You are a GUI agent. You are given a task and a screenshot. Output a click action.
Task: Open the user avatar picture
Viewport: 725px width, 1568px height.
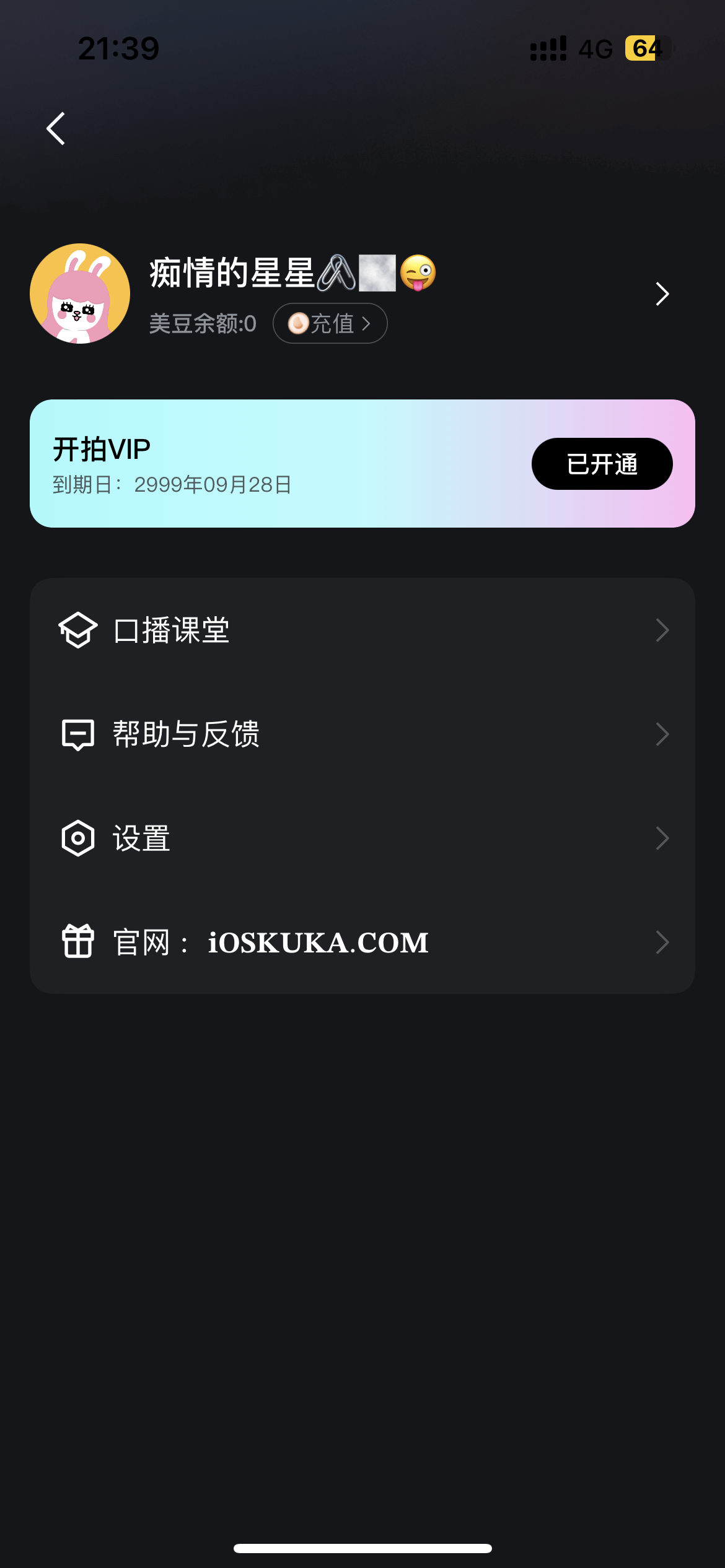tap(78, 292)
